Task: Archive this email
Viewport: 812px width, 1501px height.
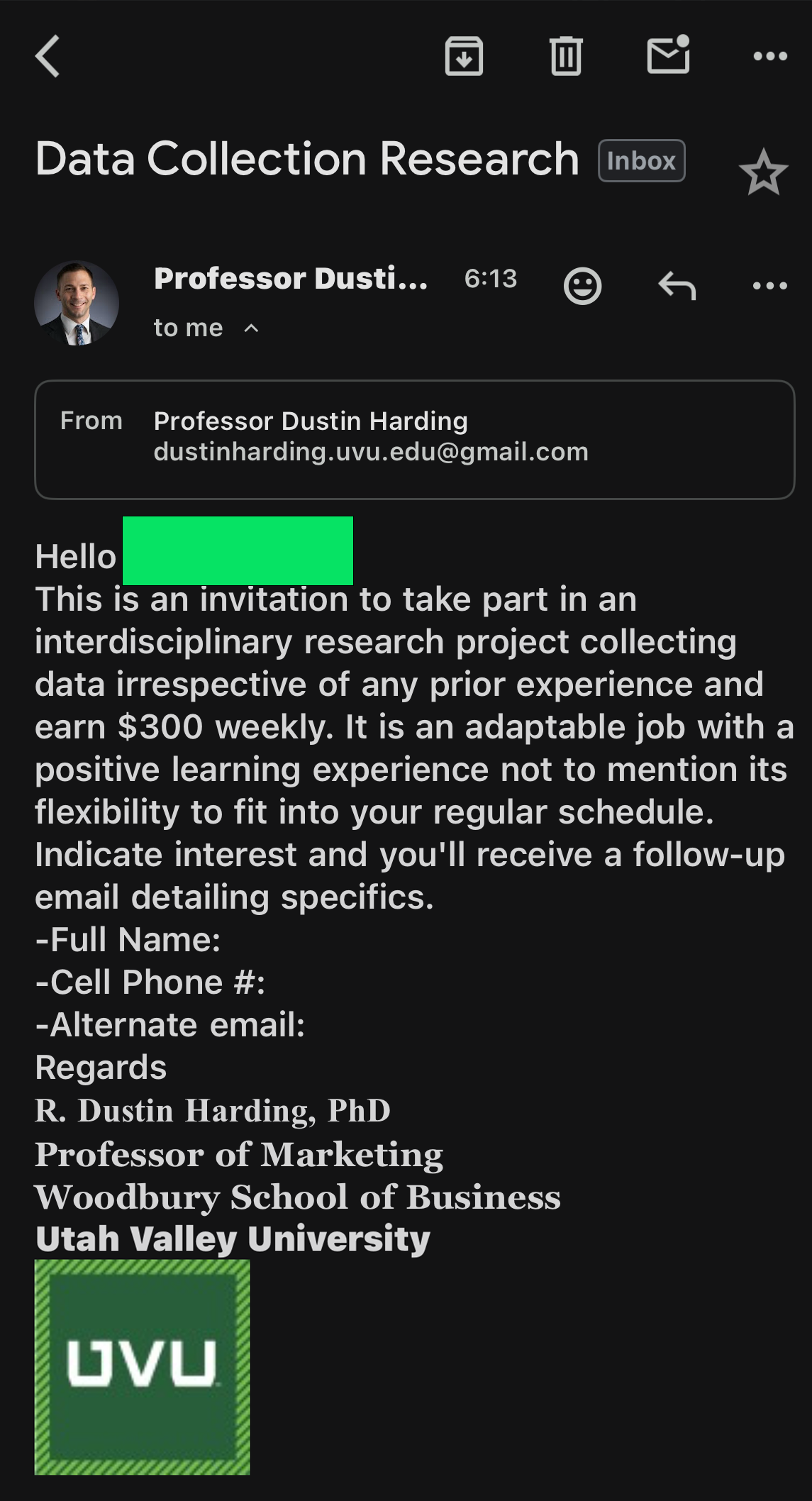Action: point(464,56)
